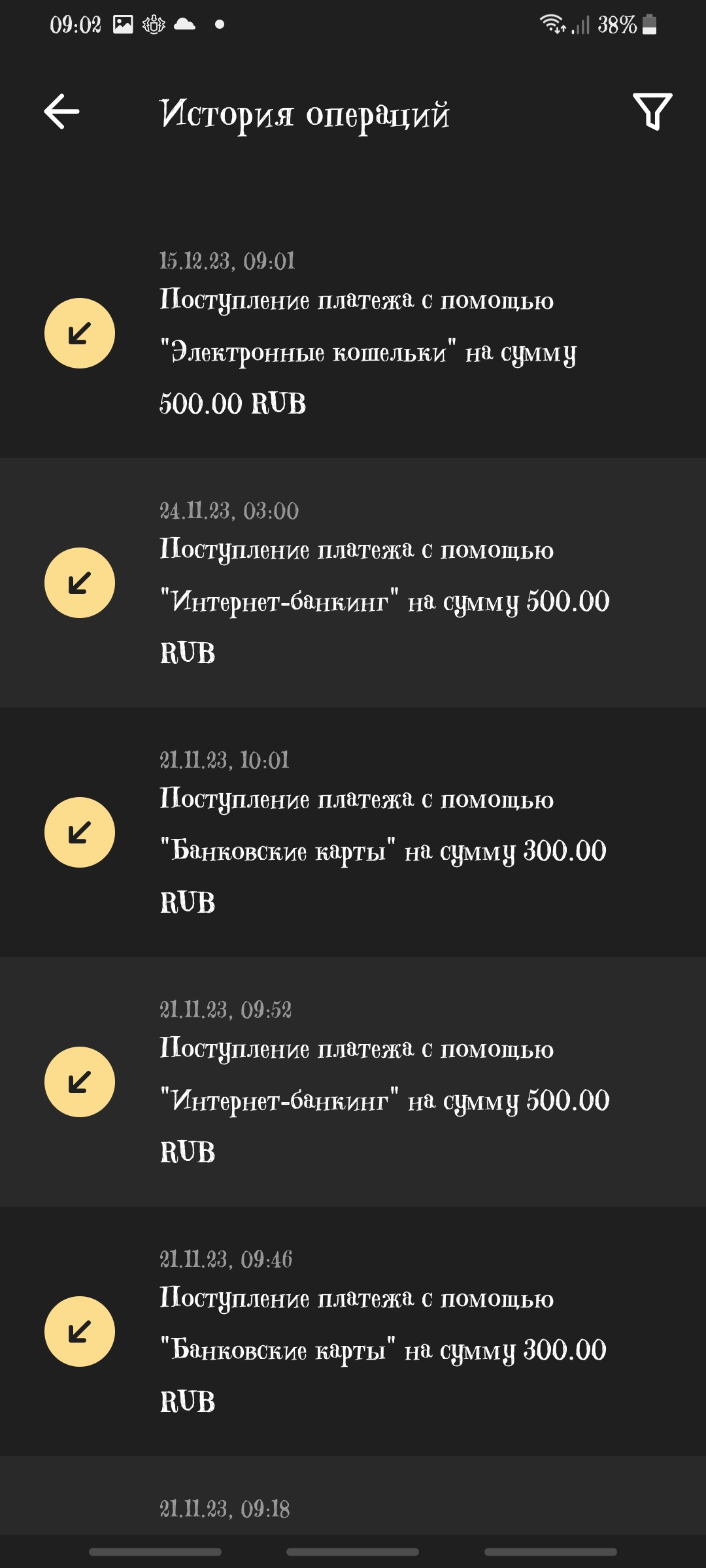Screen dimensions: 706x1568
Task: Tap the cellular signal strength indicator
Action: coord(582,25)
